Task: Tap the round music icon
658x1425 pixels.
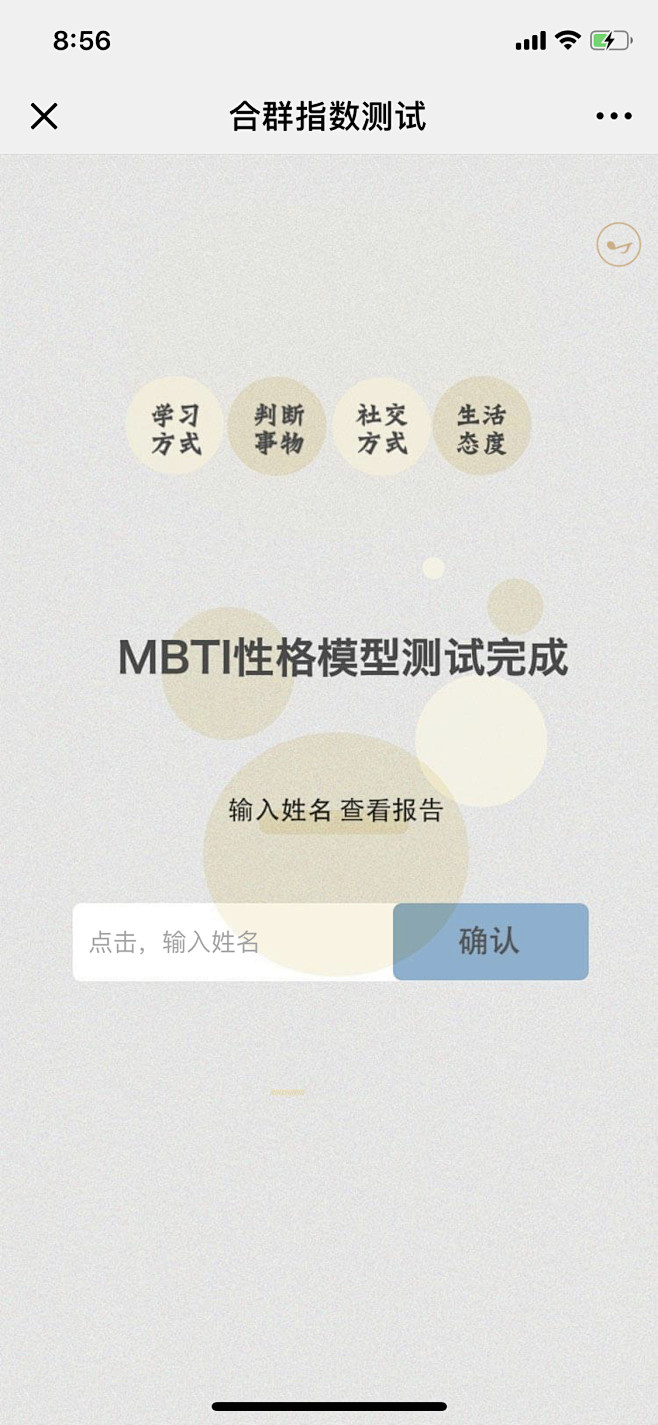Action: [618, 244]
